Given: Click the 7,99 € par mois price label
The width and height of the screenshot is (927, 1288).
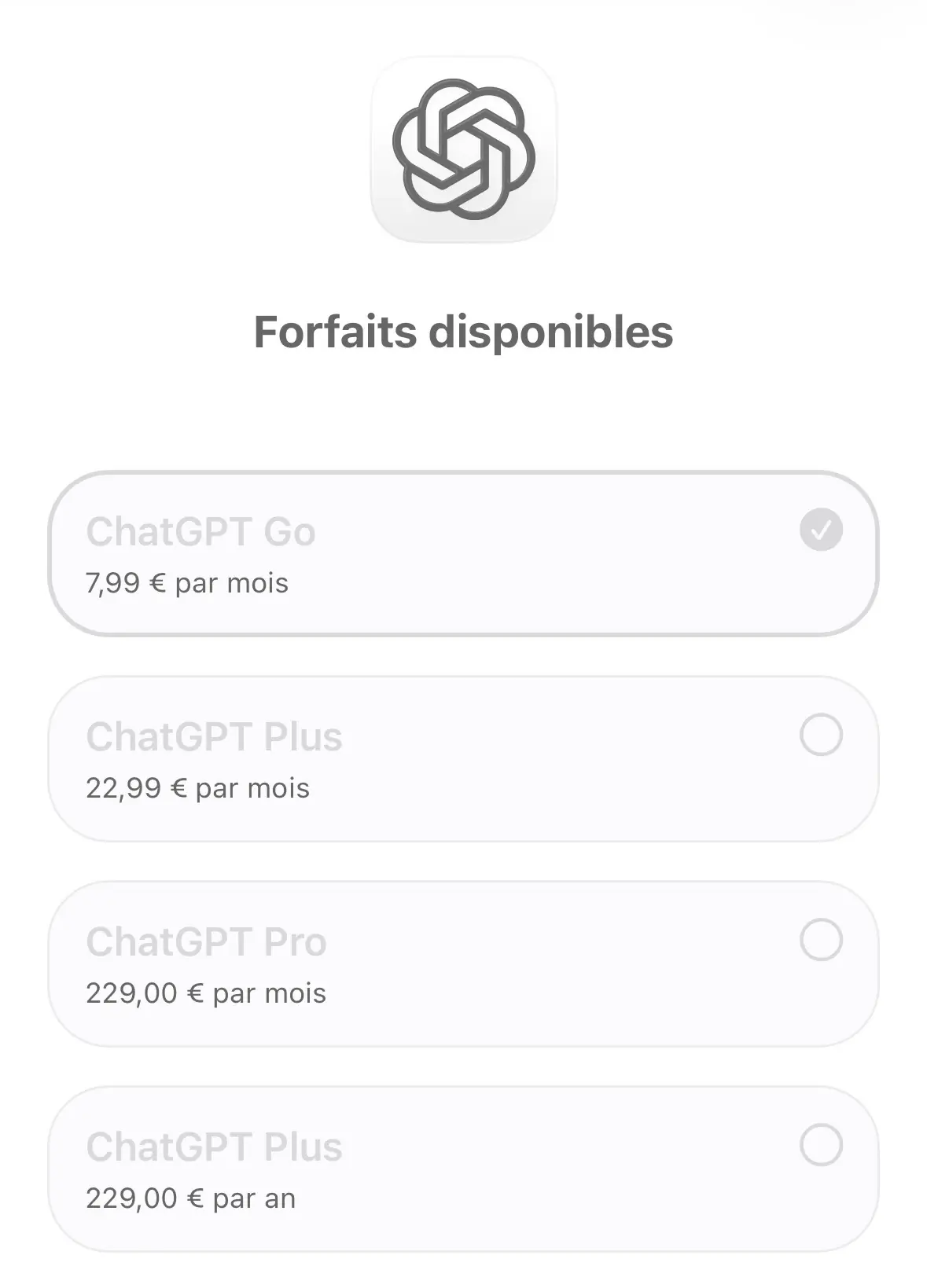Looking at the screenshot, I should [187, 582].
